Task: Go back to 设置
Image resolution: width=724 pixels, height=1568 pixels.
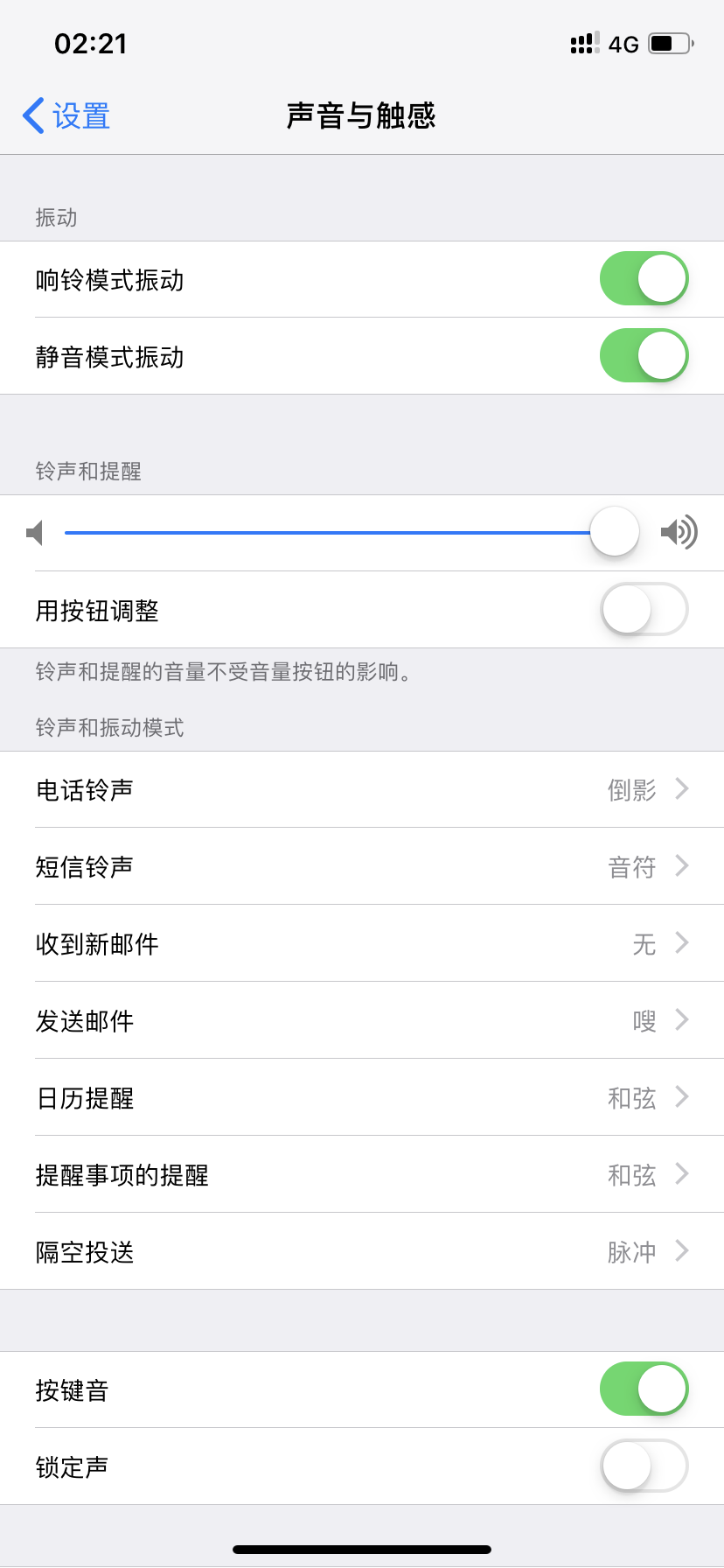Action: 66,115
